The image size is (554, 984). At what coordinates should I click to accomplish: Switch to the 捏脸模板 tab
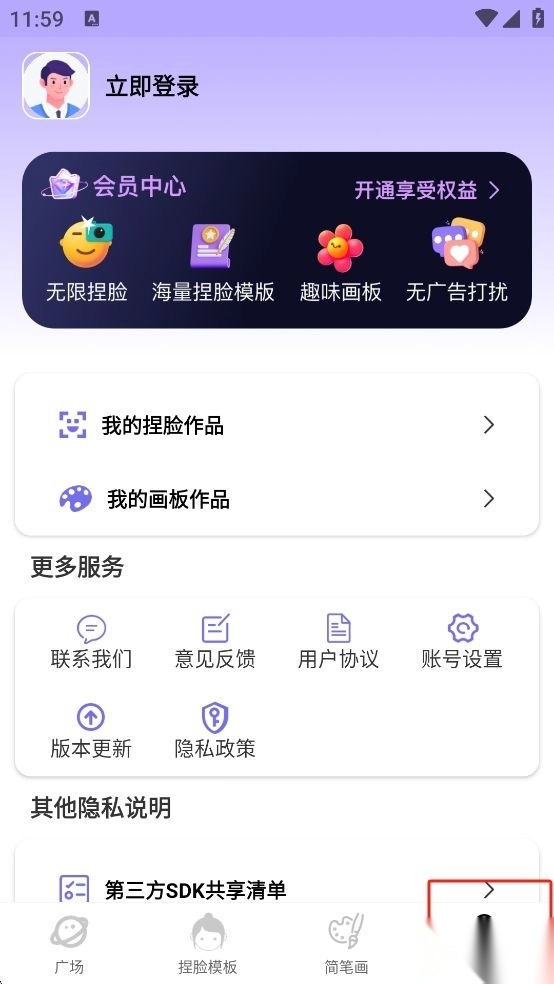click(x=208, y=944)
